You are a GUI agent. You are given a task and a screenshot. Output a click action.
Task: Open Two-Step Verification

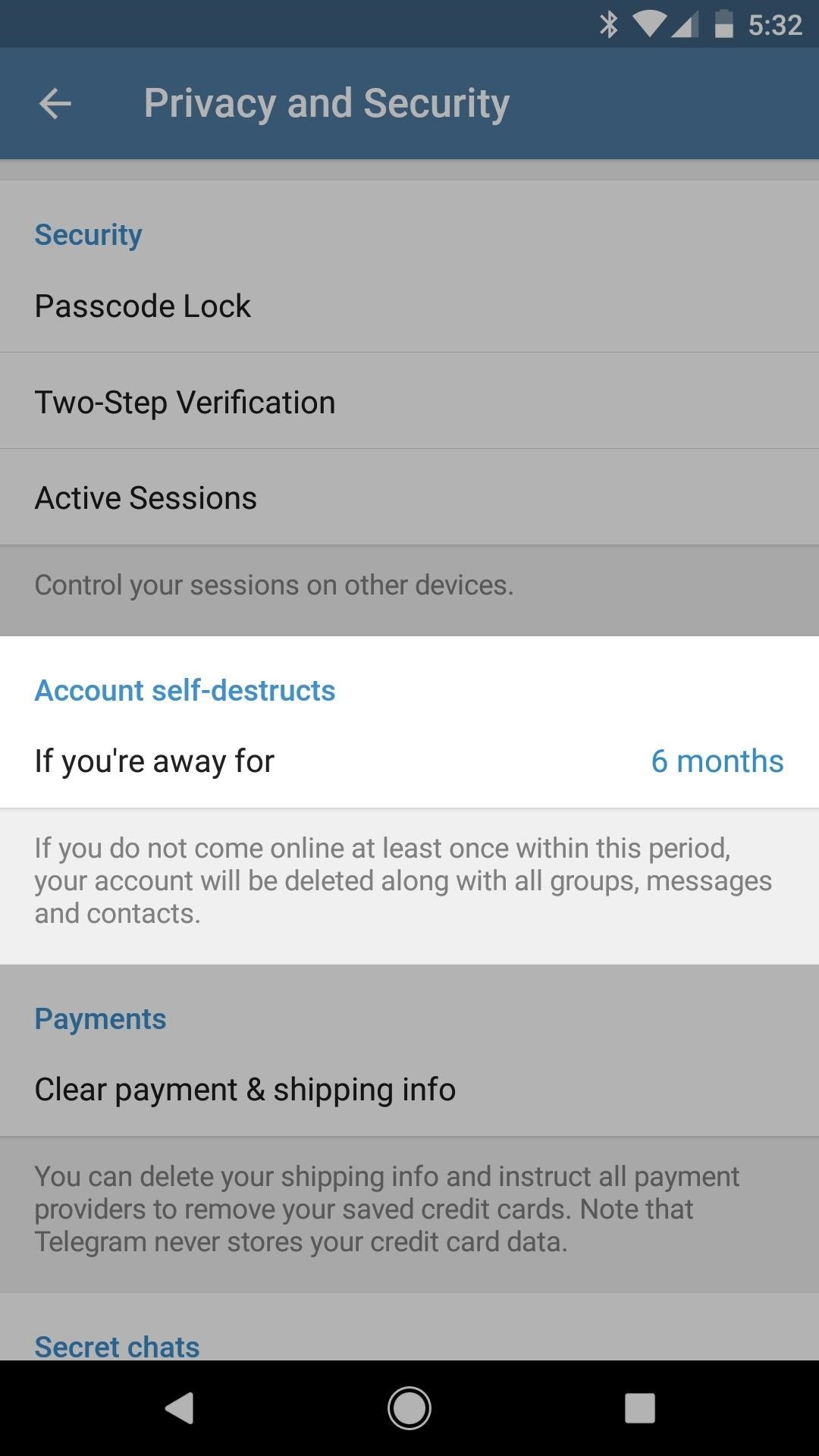pyautogui.click(x=409, y=402)
